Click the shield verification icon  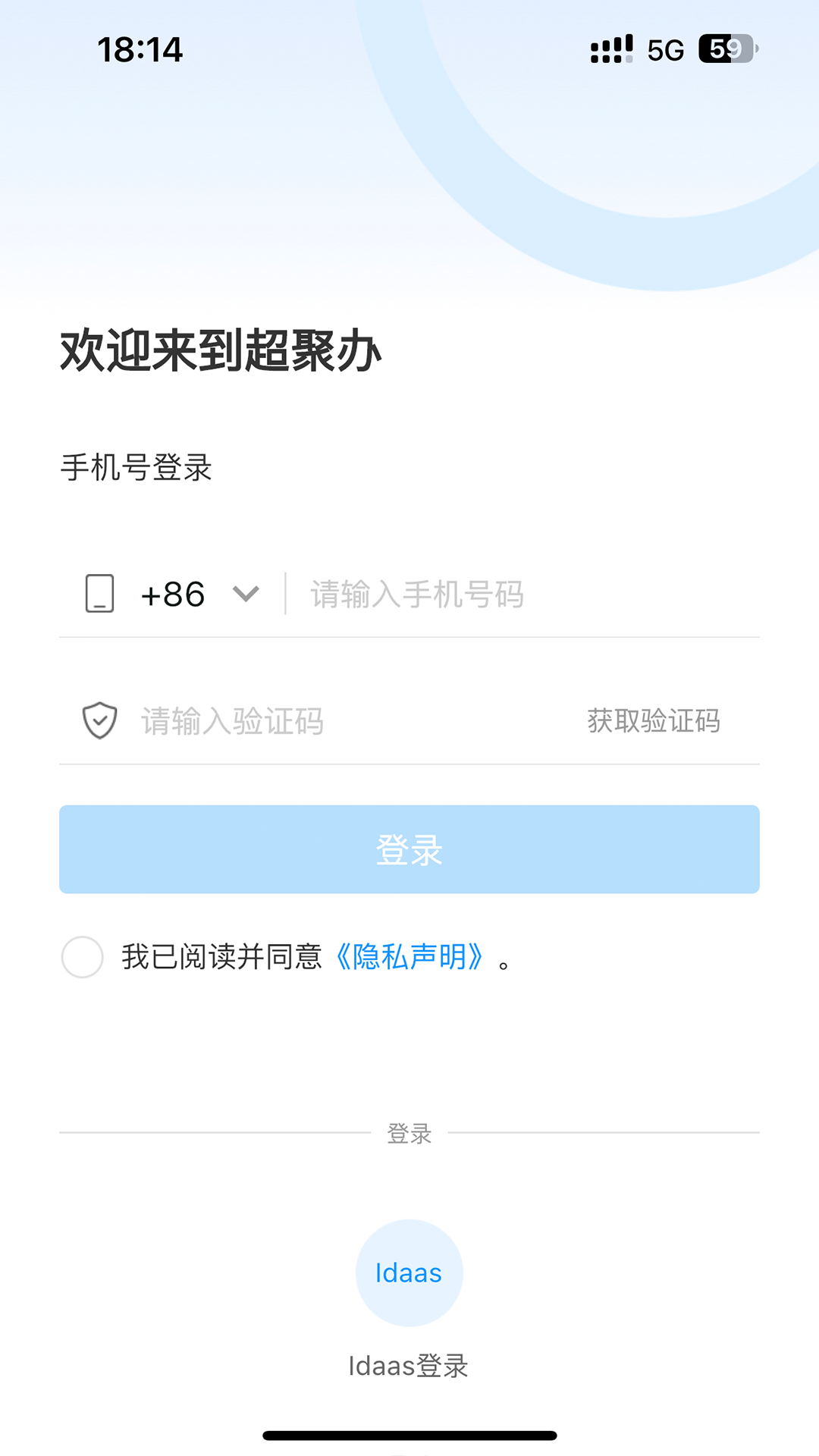coord(99,721)
